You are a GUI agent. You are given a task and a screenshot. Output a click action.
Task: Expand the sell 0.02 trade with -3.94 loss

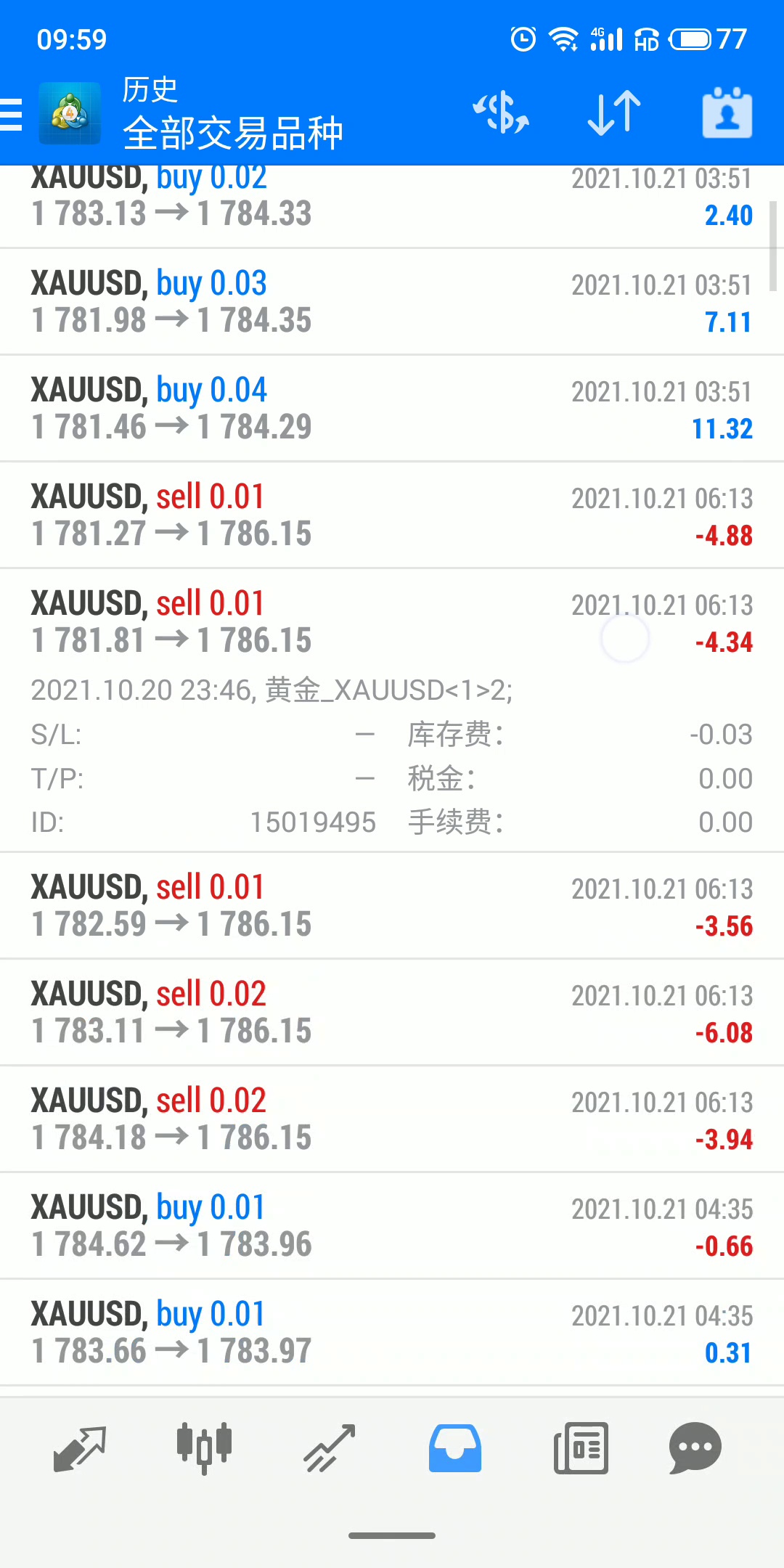[392, 1119]
